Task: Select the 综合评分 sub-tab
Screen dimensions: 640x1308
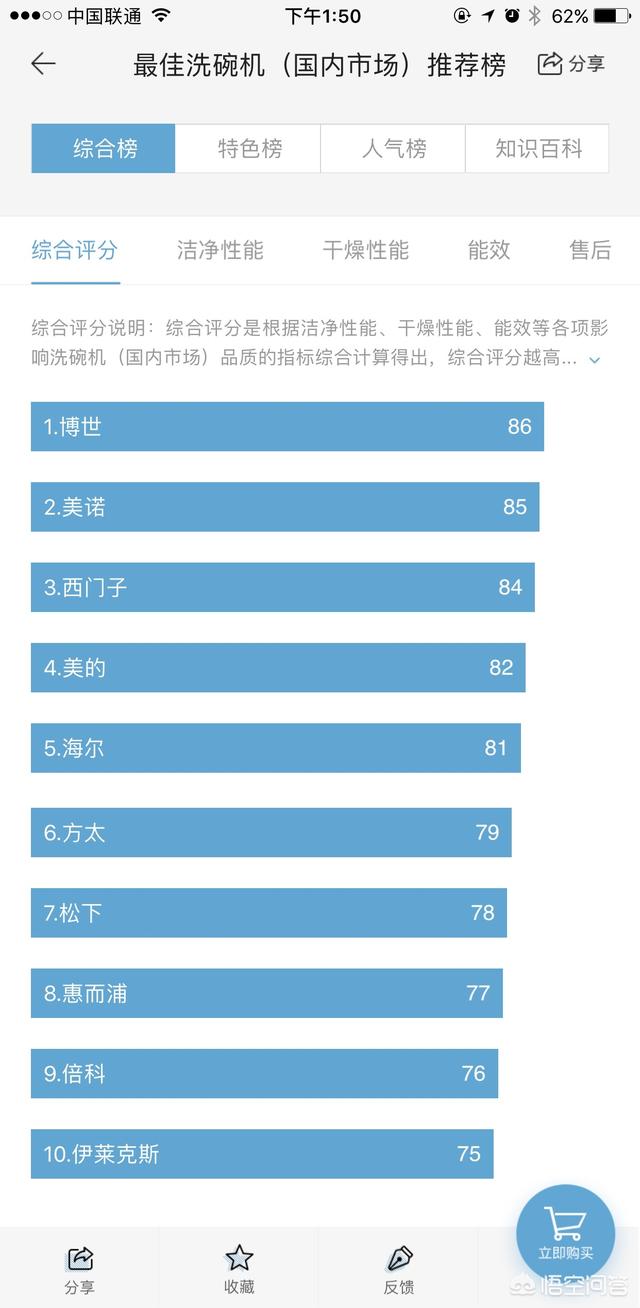Action: click(x=74, y=250)
